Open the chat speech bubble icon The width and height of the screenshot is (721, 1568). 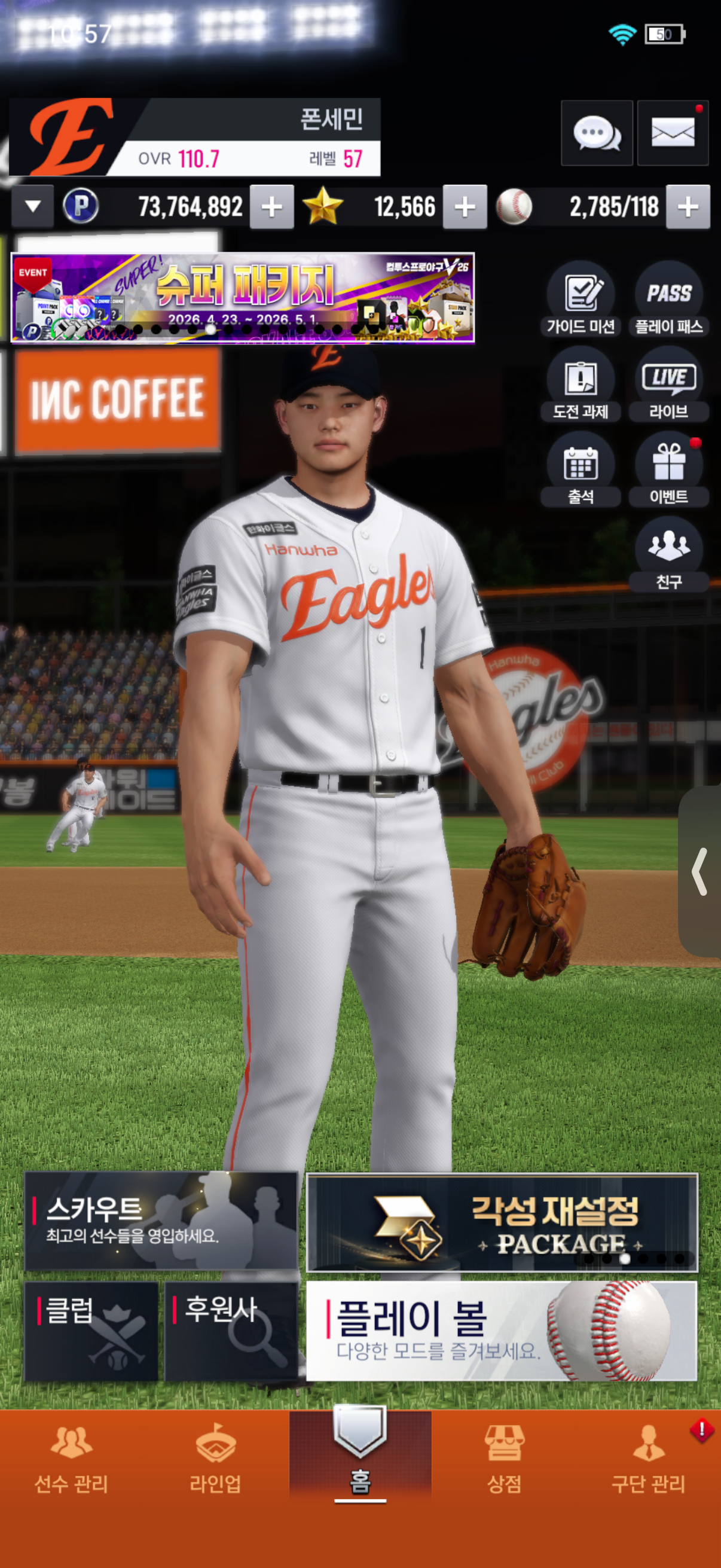tap(596, 133)
